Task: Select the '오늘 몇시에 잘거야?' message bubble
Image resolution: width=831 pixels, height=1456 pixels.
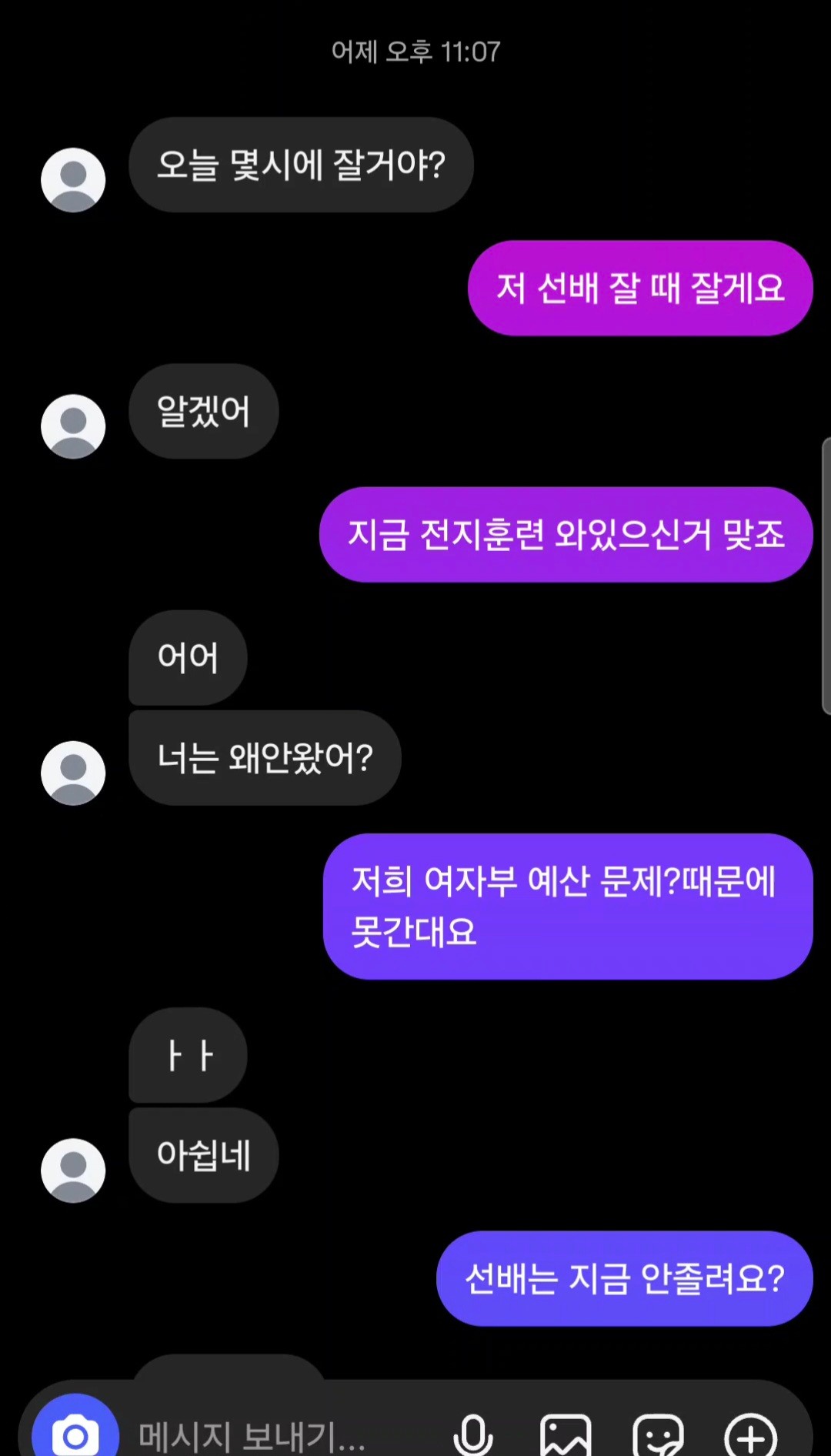Action: pos(302,165)
